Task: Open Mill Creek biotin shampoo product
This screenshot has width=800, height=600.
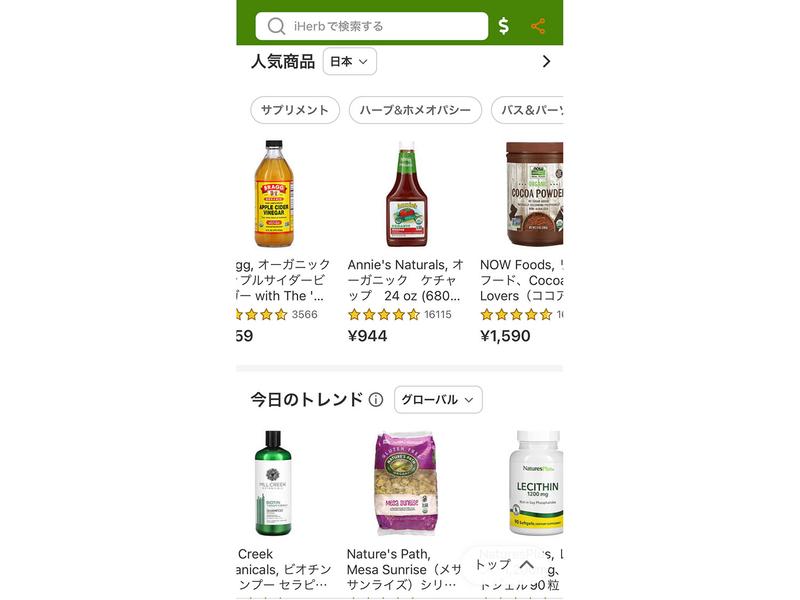Action: pyautogui.click(x=273, y=483)
